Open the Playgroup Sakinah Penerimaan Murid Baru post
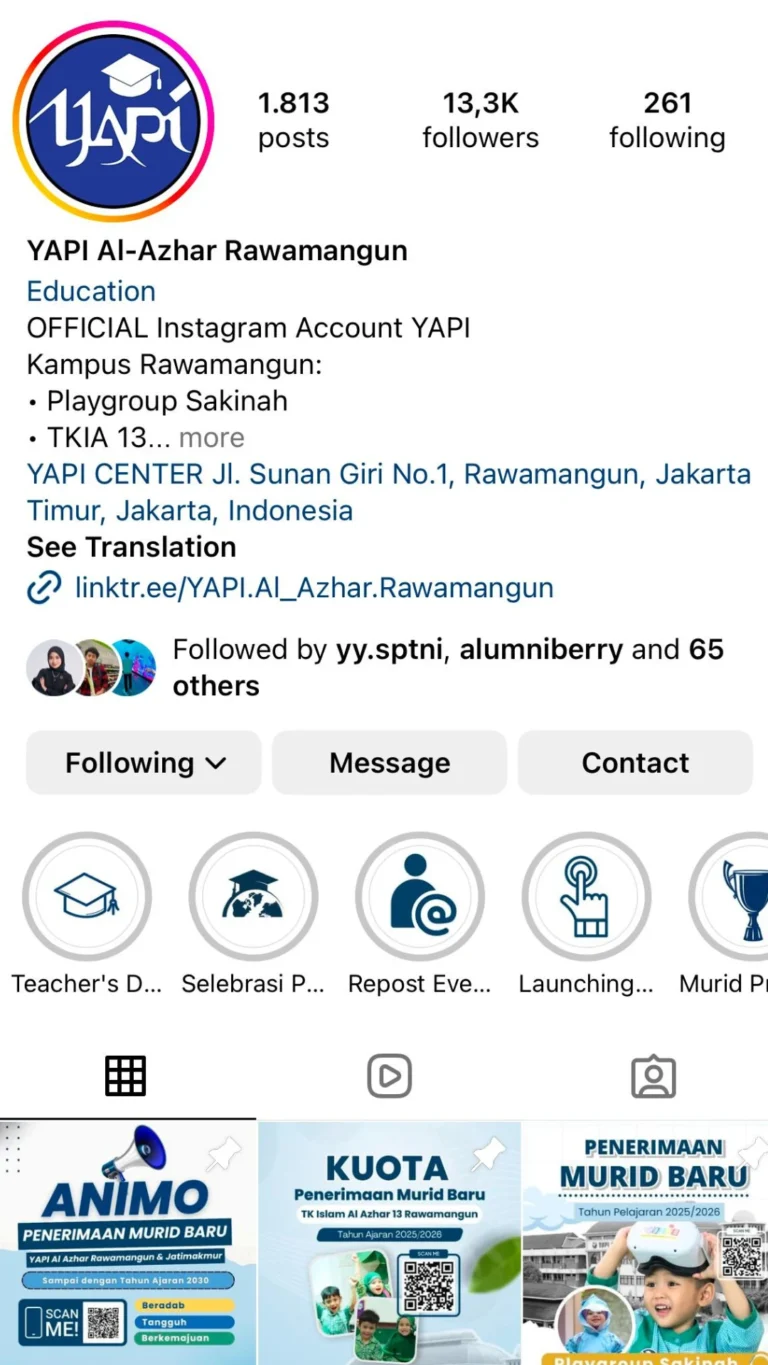The height and width of the screenshot is (1365, 768). click(x=646, y=1243)
